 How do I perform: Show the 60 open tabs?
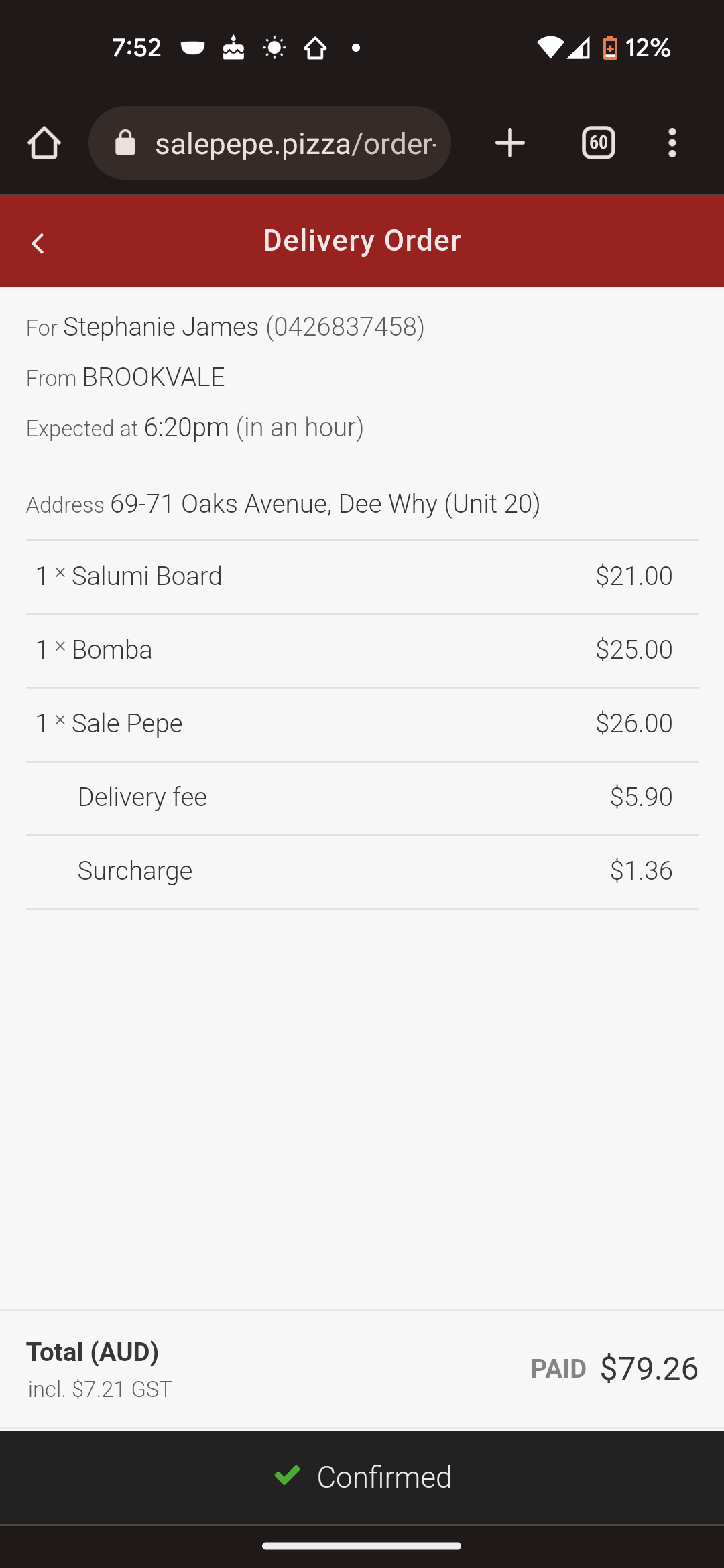click(x=598, y=143)
